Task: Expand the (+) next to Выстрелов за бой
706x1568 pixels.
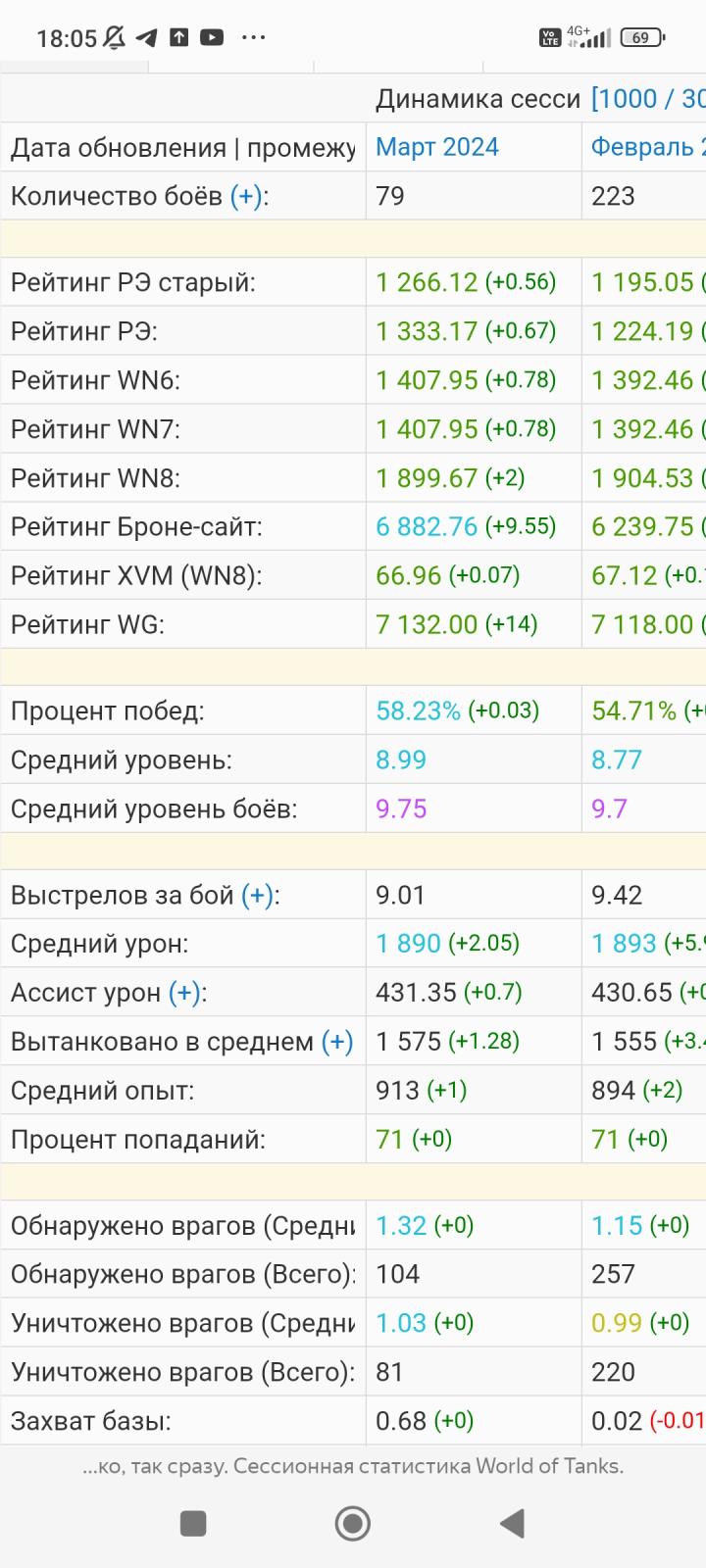Action: coord(258,895)
